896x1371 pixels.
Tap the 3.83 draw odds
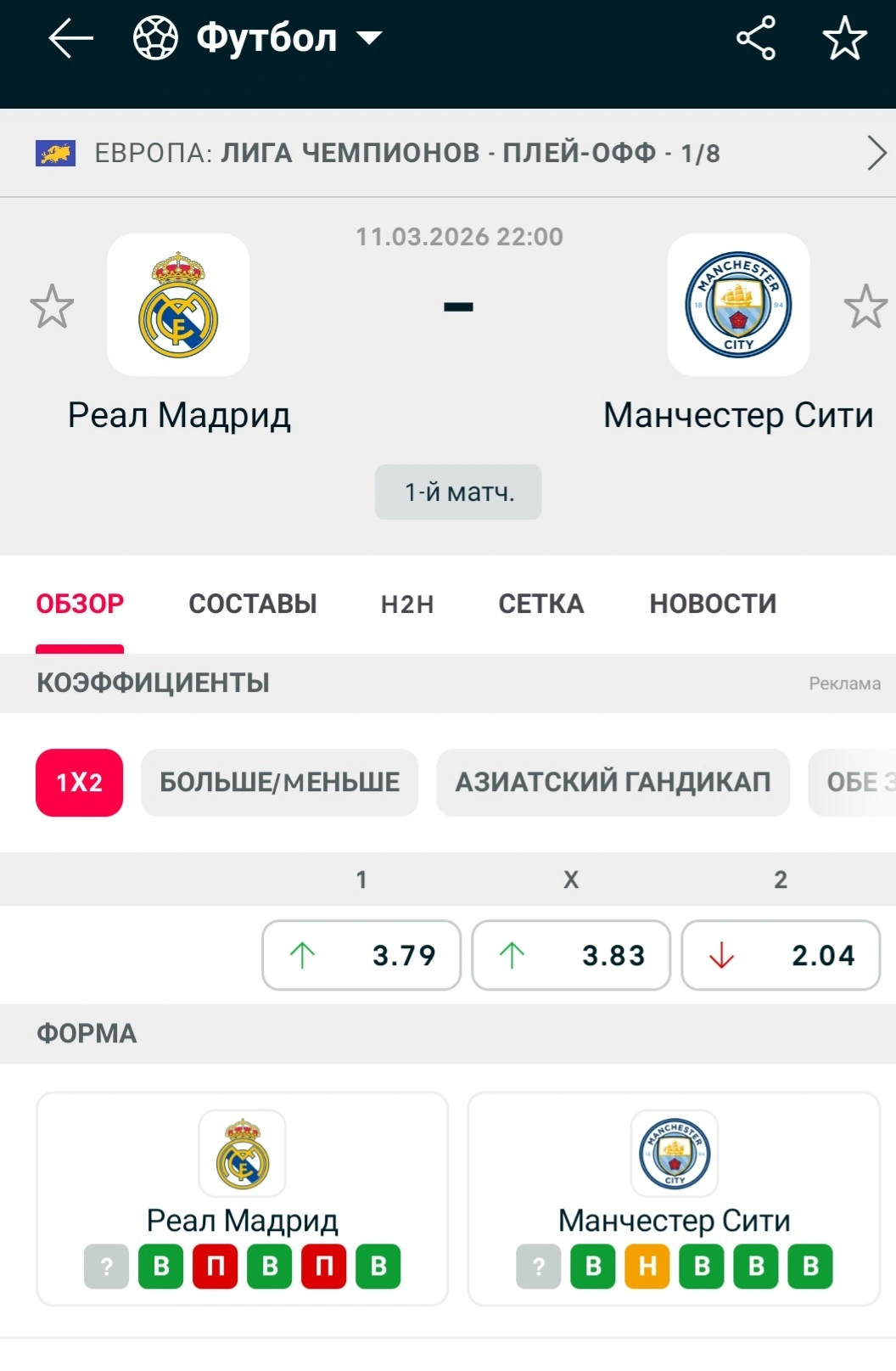[x=571, y=955]
